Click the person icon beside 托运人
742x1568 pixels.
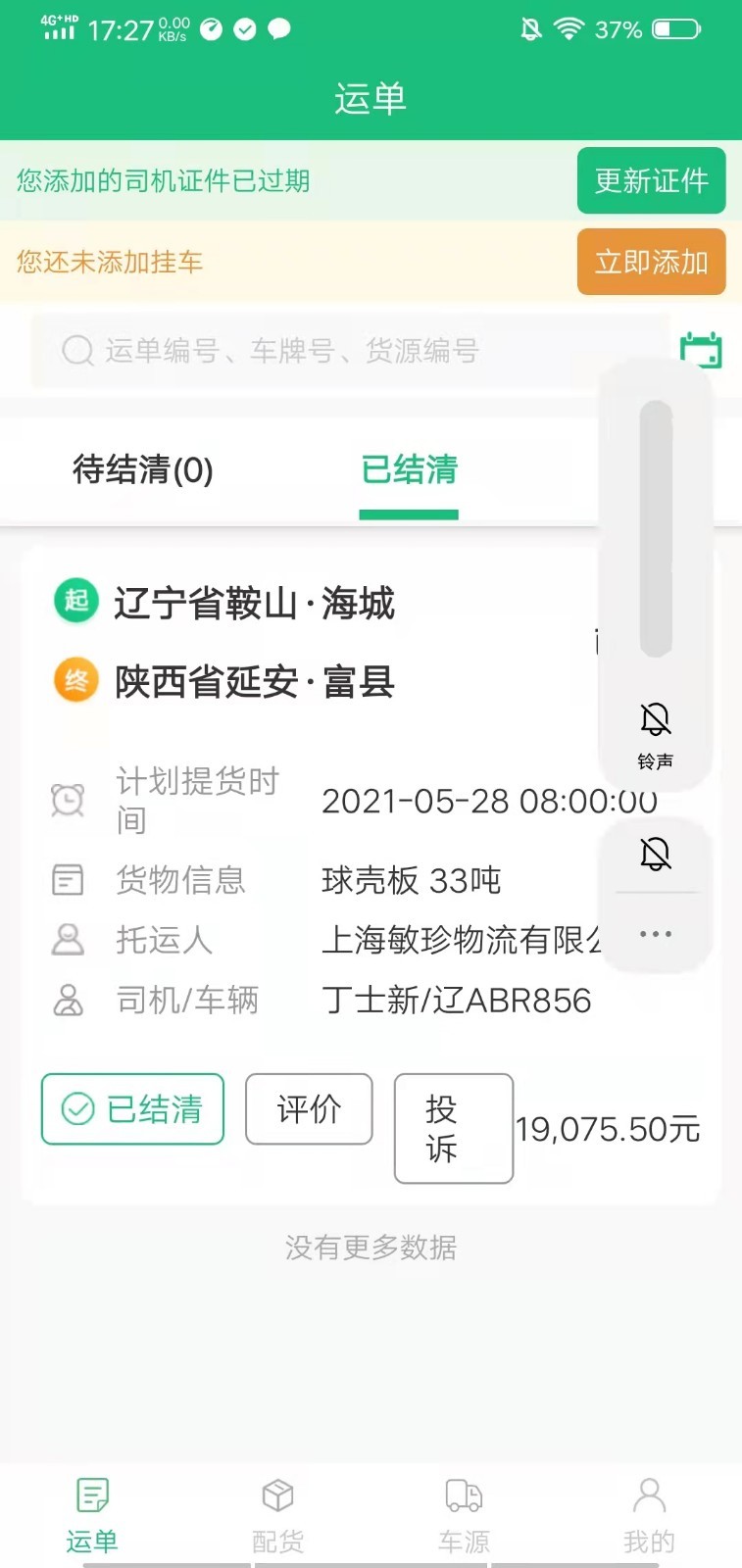[68, 940]
